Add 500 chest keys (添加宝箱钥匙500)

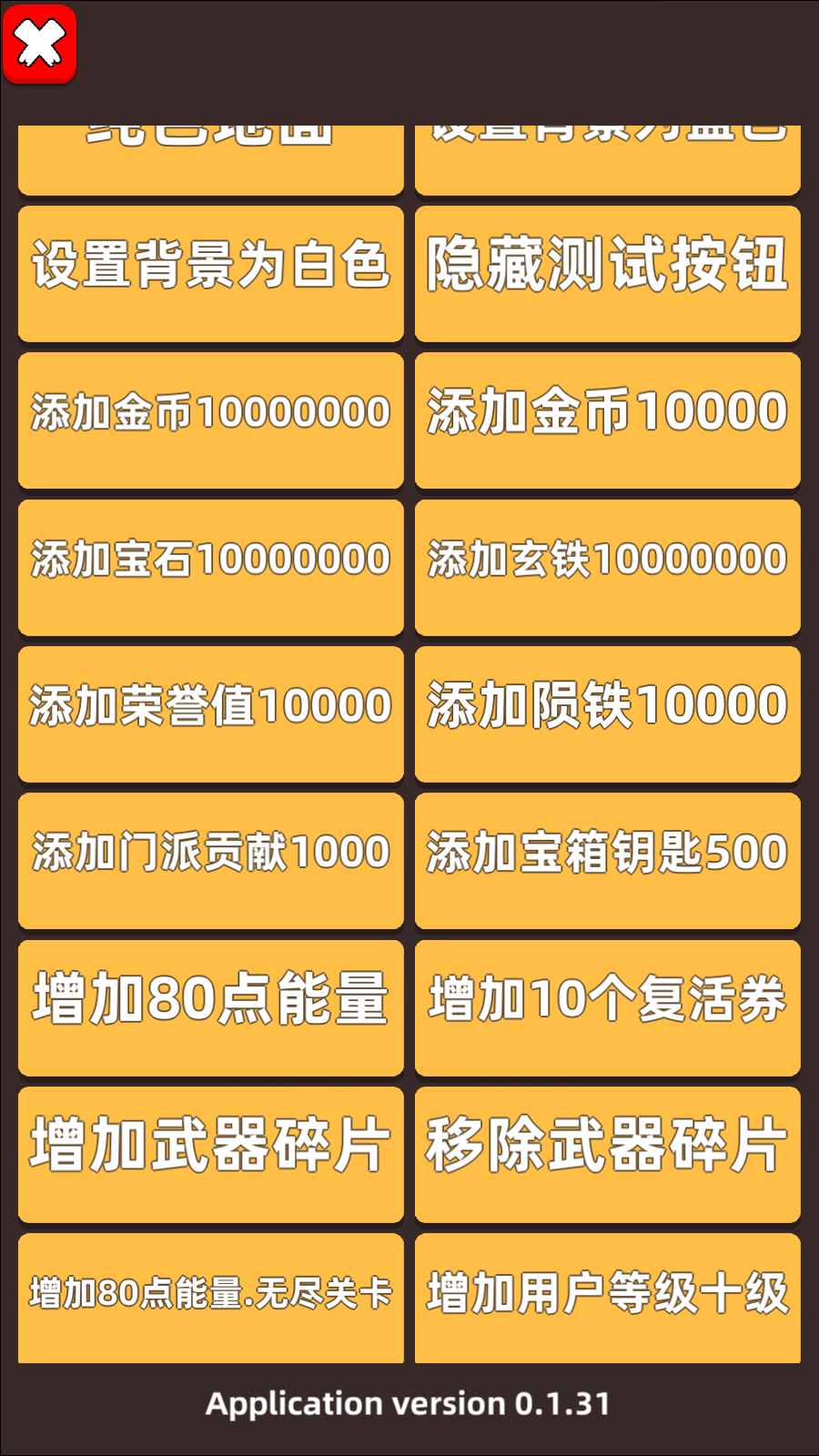click(608, 860)
